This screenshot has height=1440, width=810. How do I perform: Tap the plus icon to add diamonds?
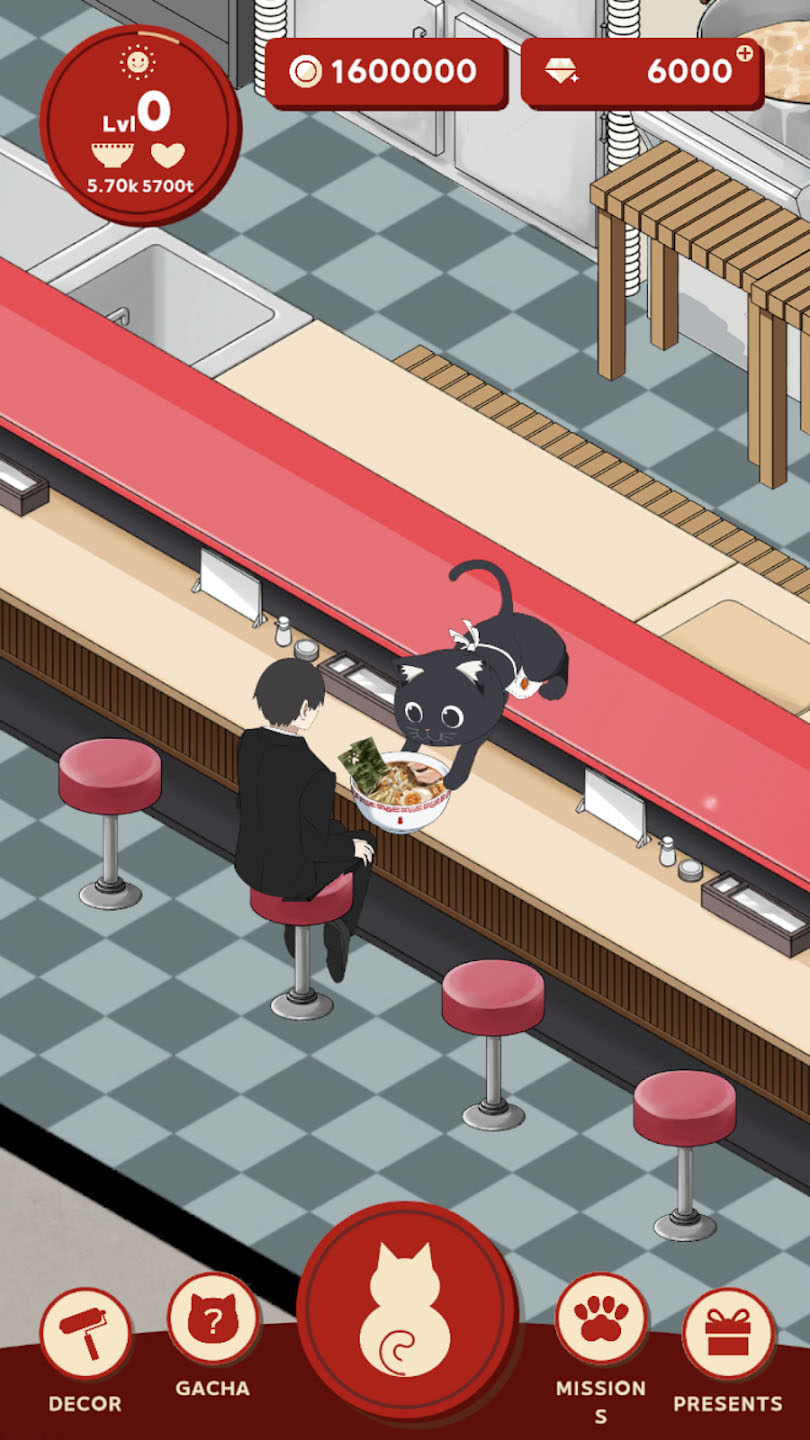tap(744, 54)
